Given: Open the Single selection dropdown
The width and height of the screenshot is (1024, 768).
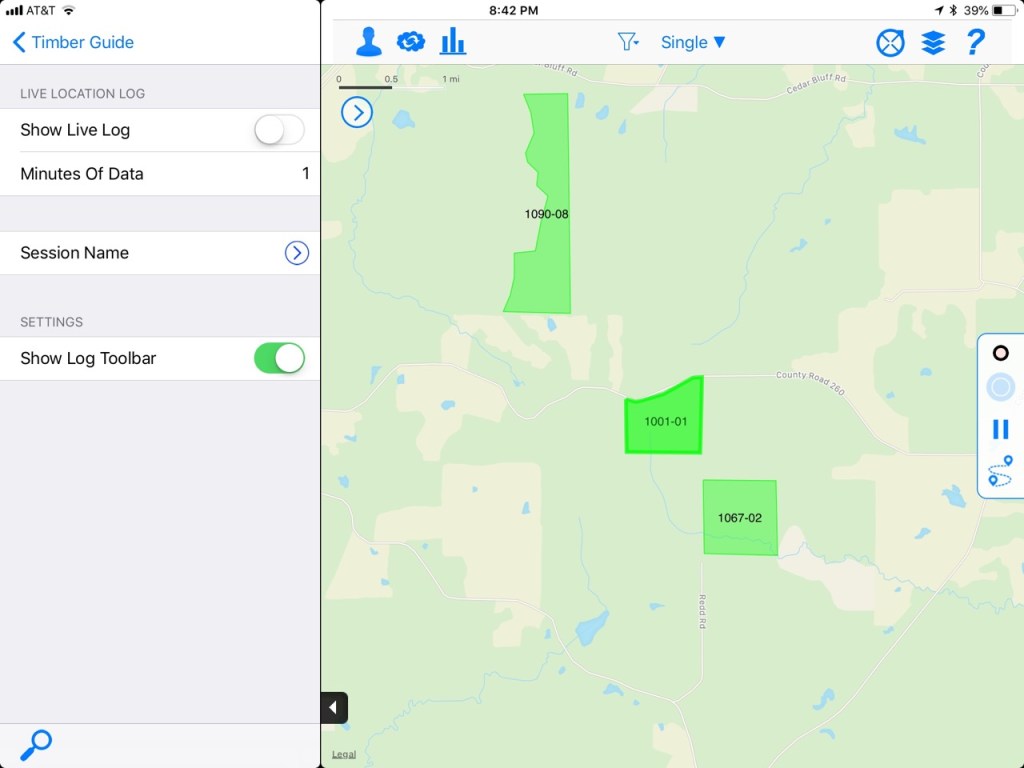Looking at the screenshot, I should click(693, 42).
